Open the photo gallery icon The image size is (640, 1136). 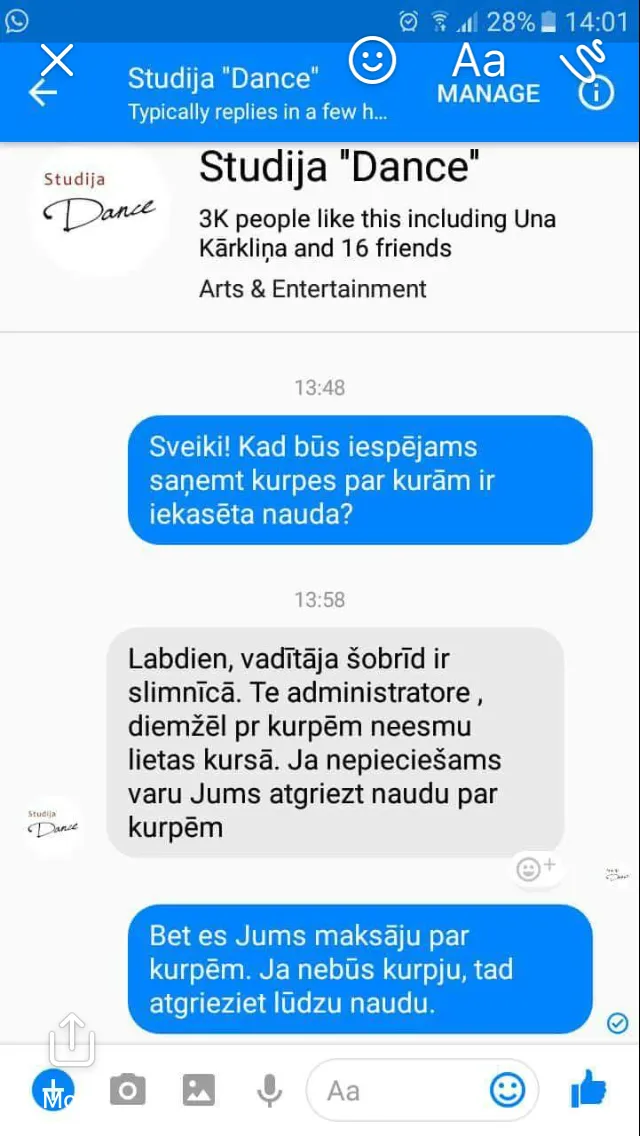pos(199,1090)
